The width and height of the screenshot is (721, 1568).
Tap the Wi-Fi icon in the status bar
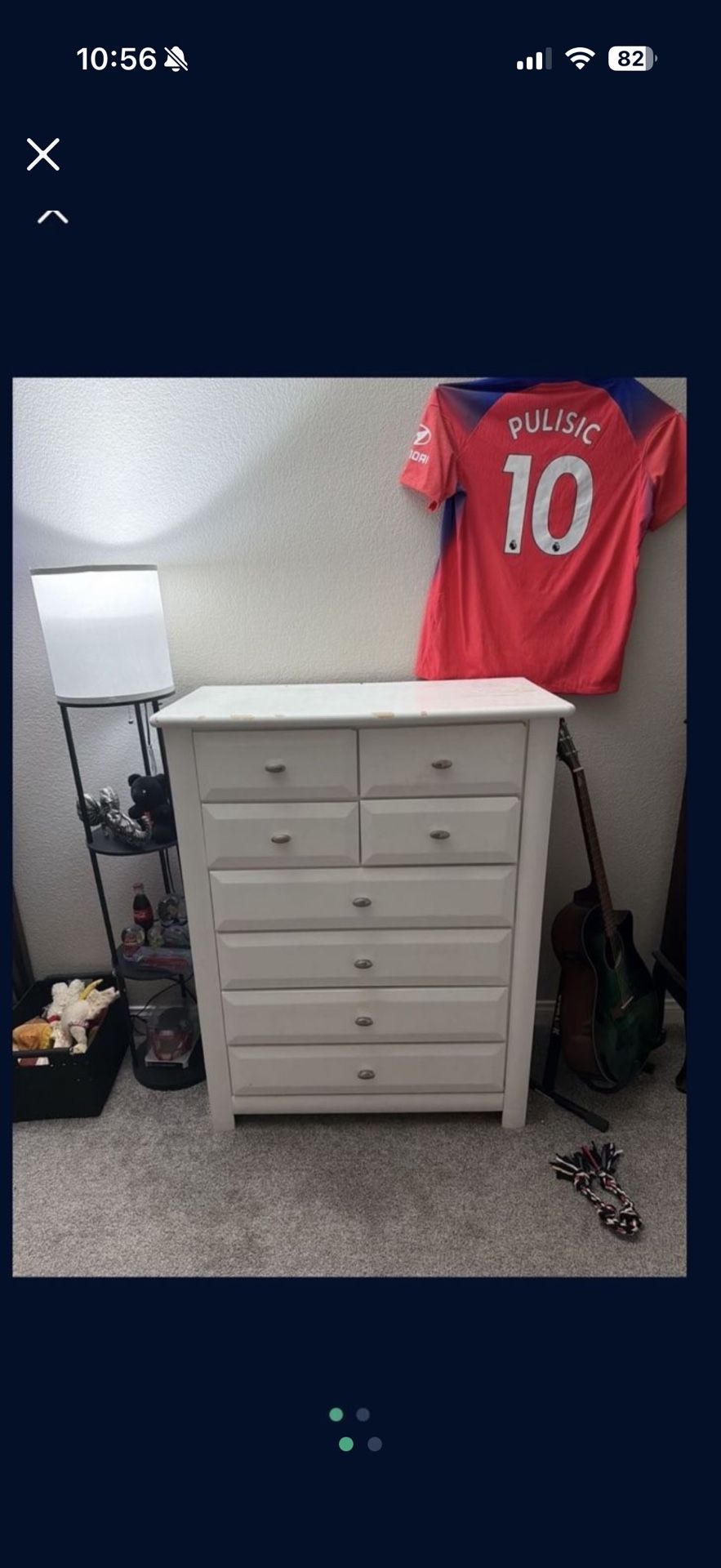tap(579, 57)
